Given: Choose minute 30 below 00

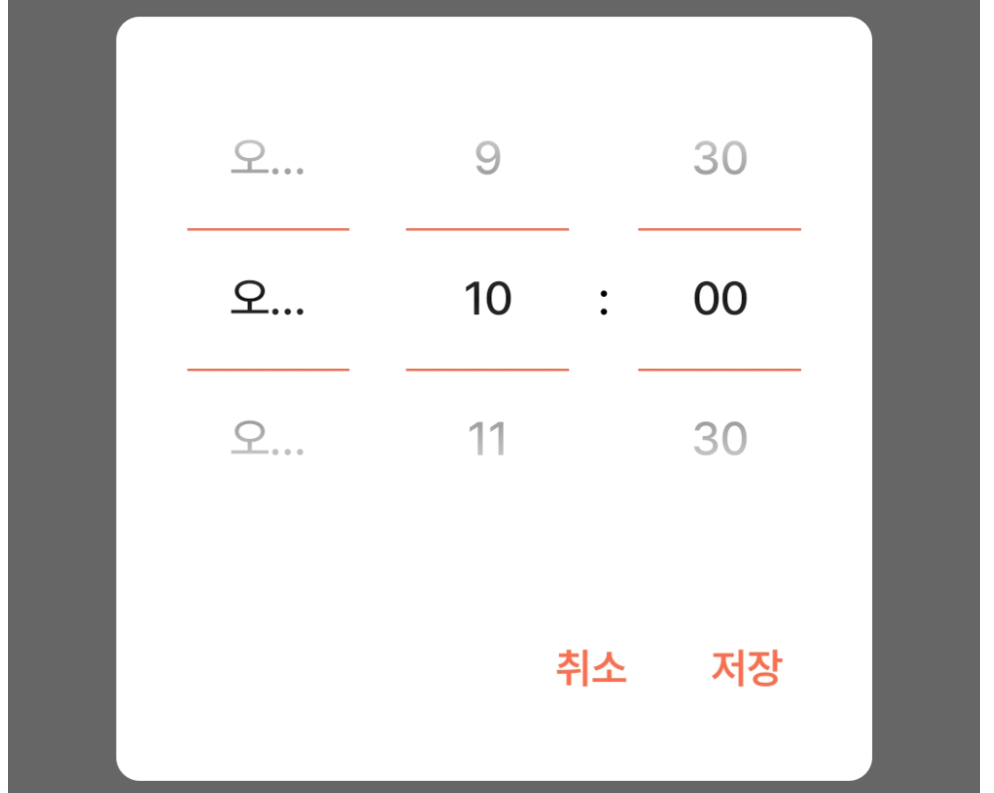Looking at the screenshot, I should tap(720, 439).
